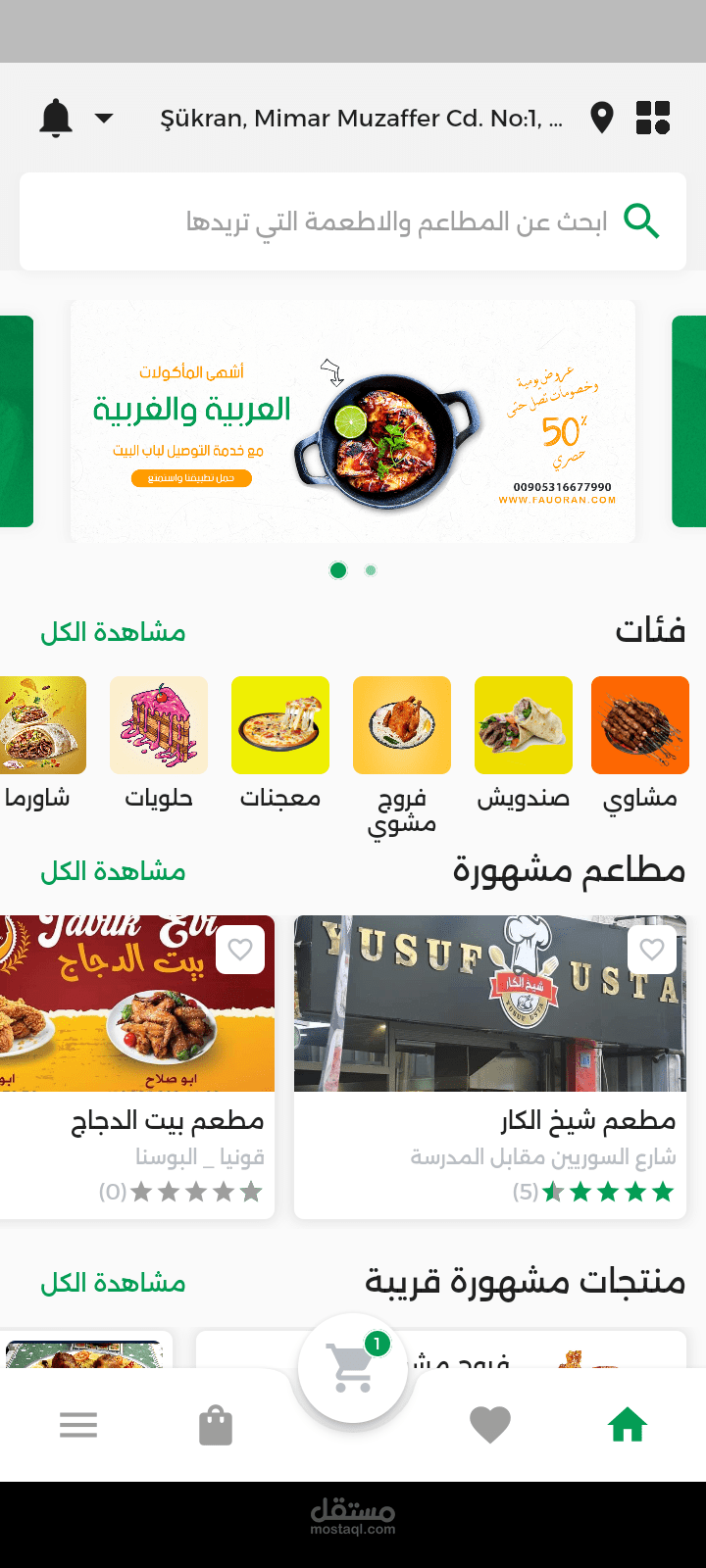
Task: Open the orders bag tab
Action: tap(216, 1424)
